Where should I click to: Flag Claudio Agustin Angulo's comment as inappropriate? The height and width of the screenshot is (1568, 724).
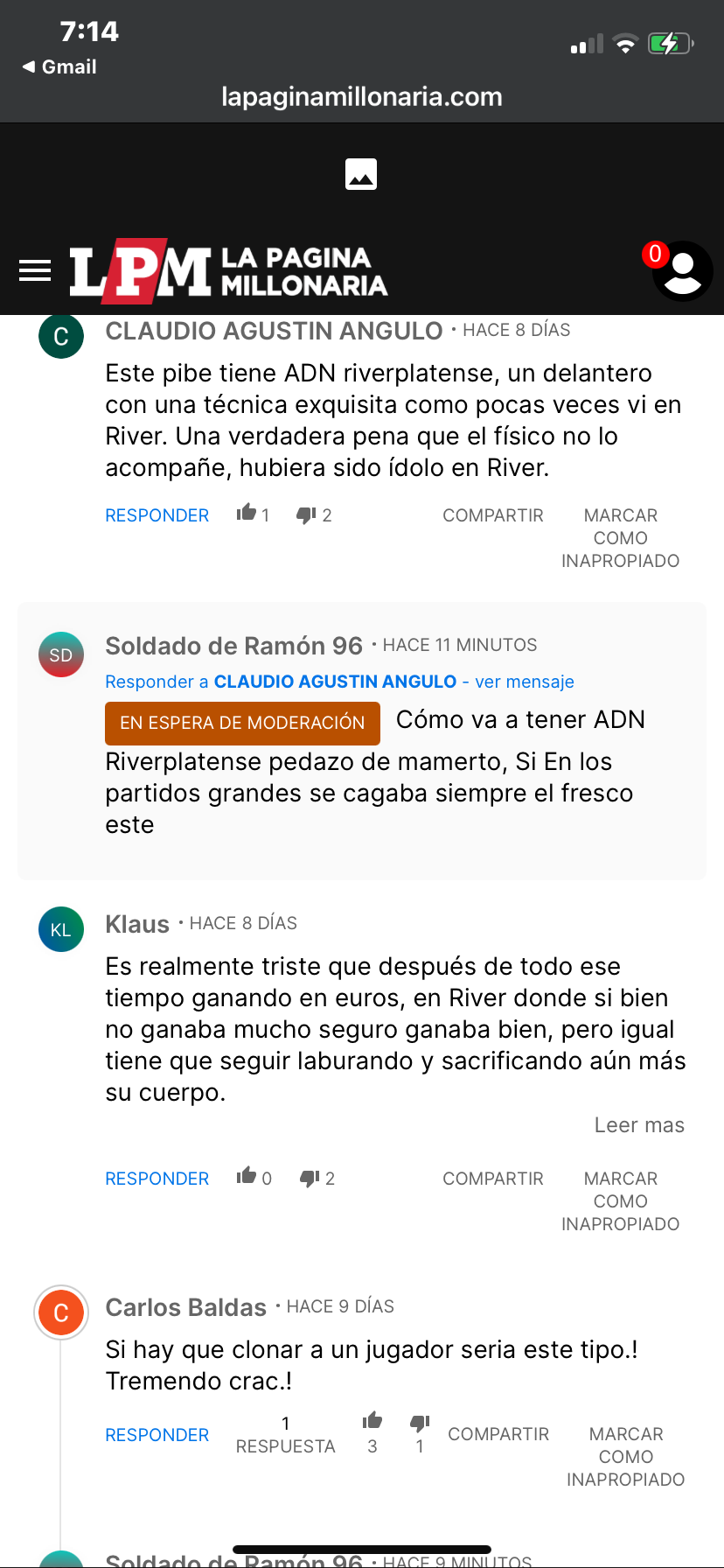point(621,538)
